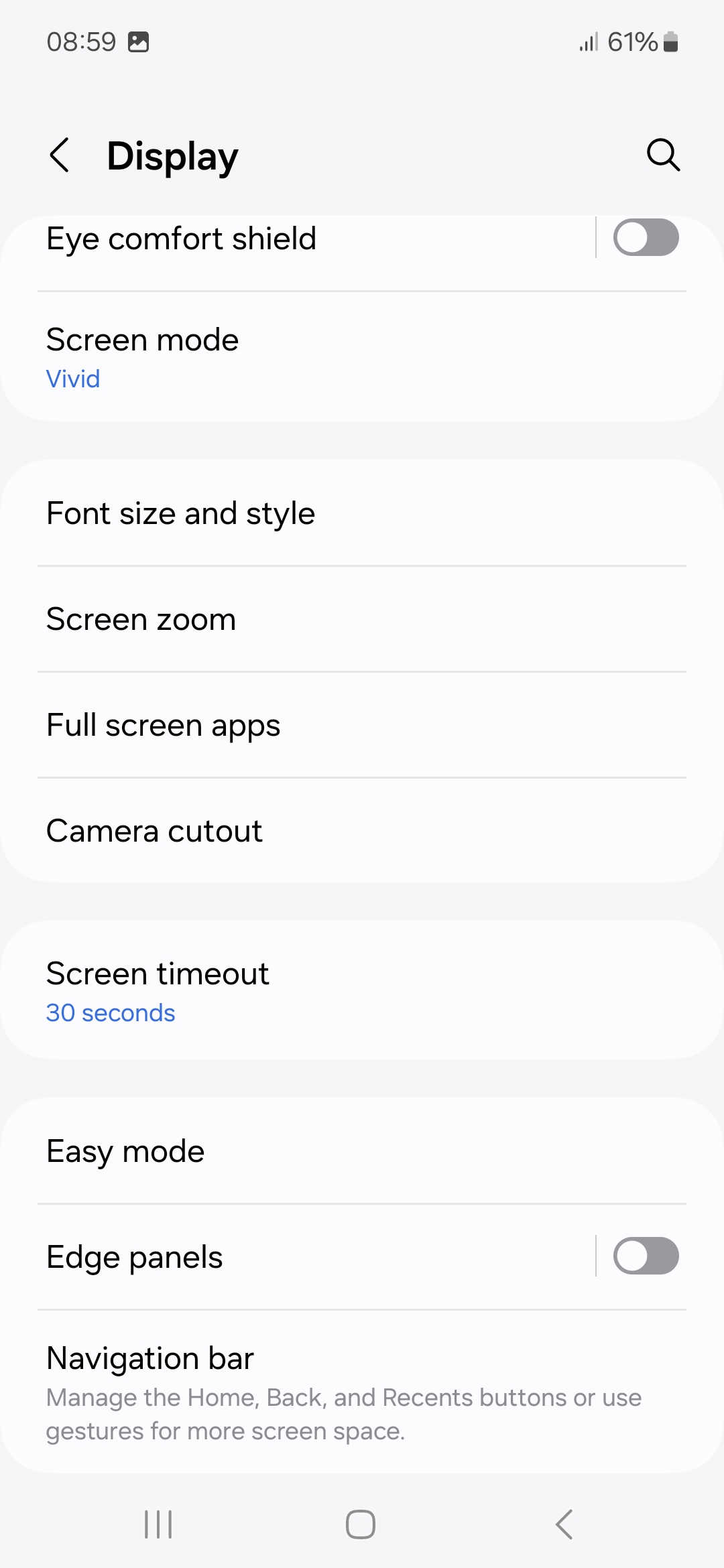724x1568 pixels.
Task: Turn on Eye comfort shield switch
Action: tap(646, 238)
